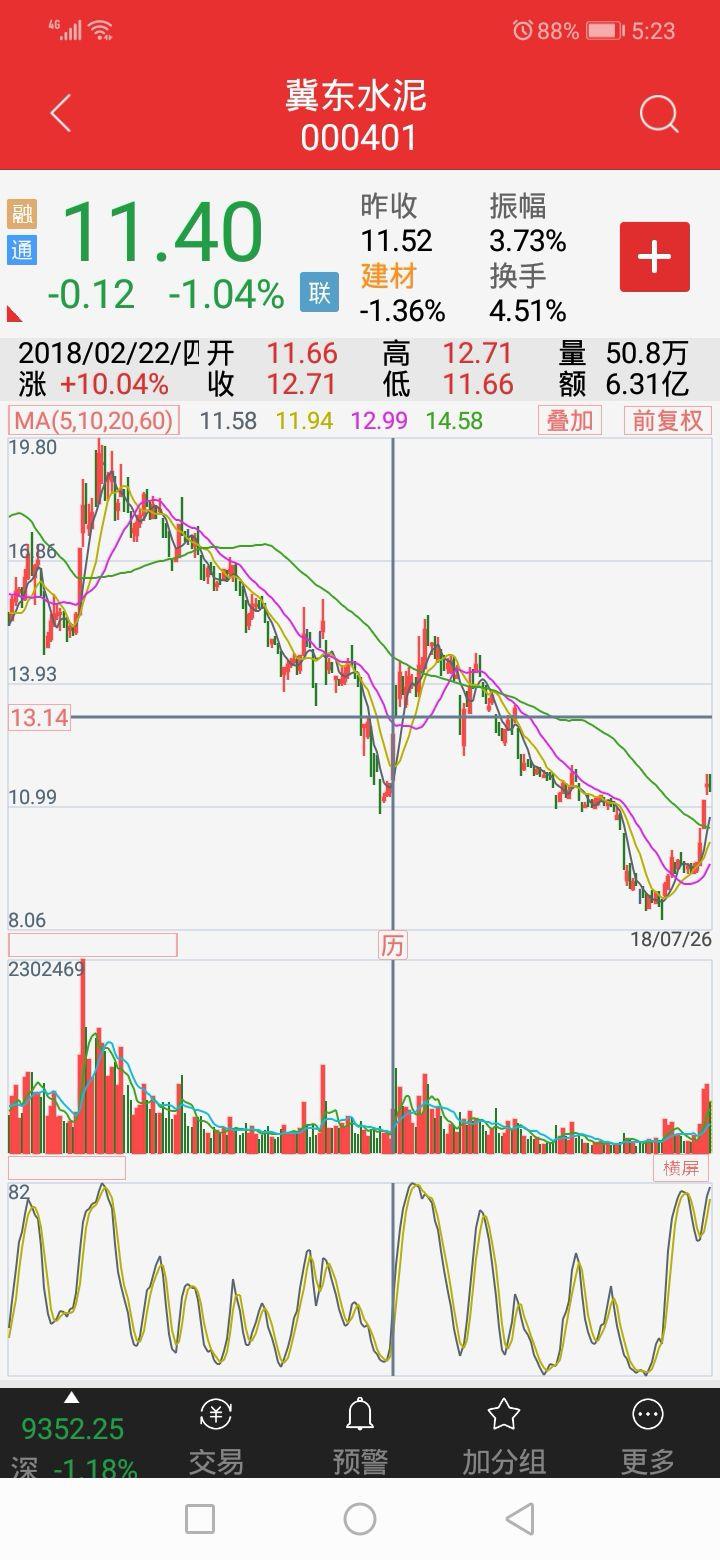
Task: Tap the 历 history marker
Action: click(392, 945)
